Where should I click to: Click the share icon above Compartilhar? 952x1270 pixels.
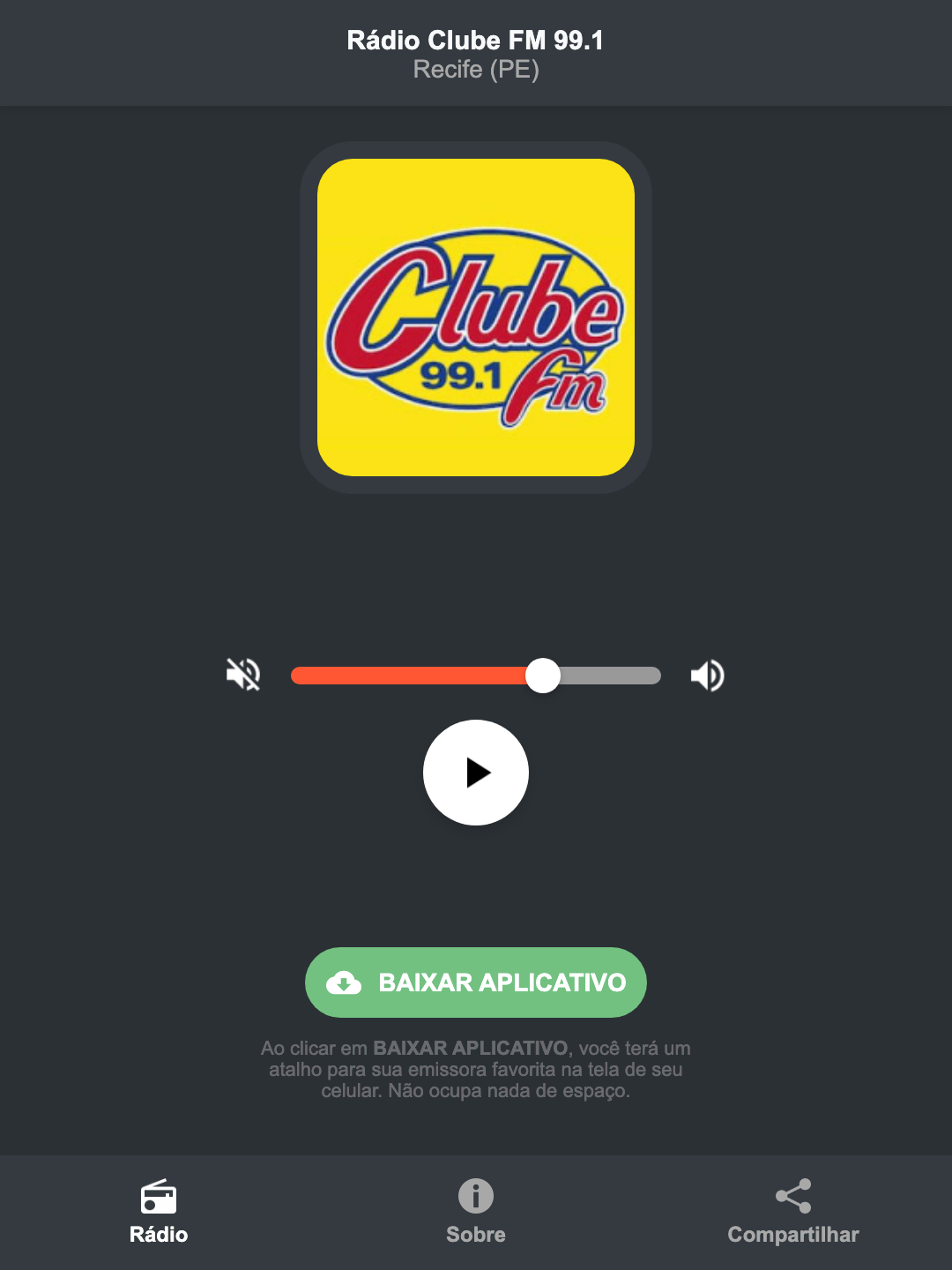tap(792, 1195)
